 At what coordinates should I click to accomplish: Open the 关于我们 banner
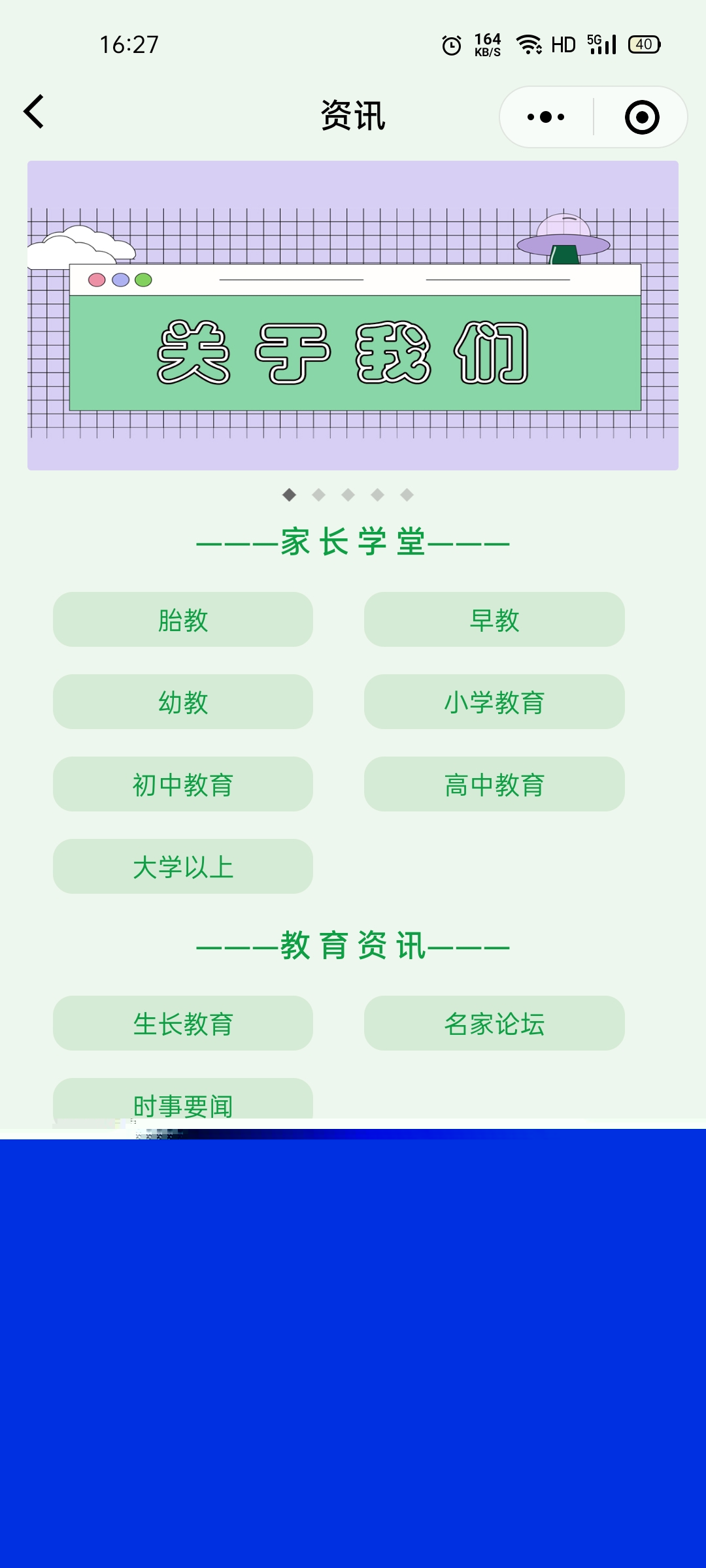coord(353,316)
